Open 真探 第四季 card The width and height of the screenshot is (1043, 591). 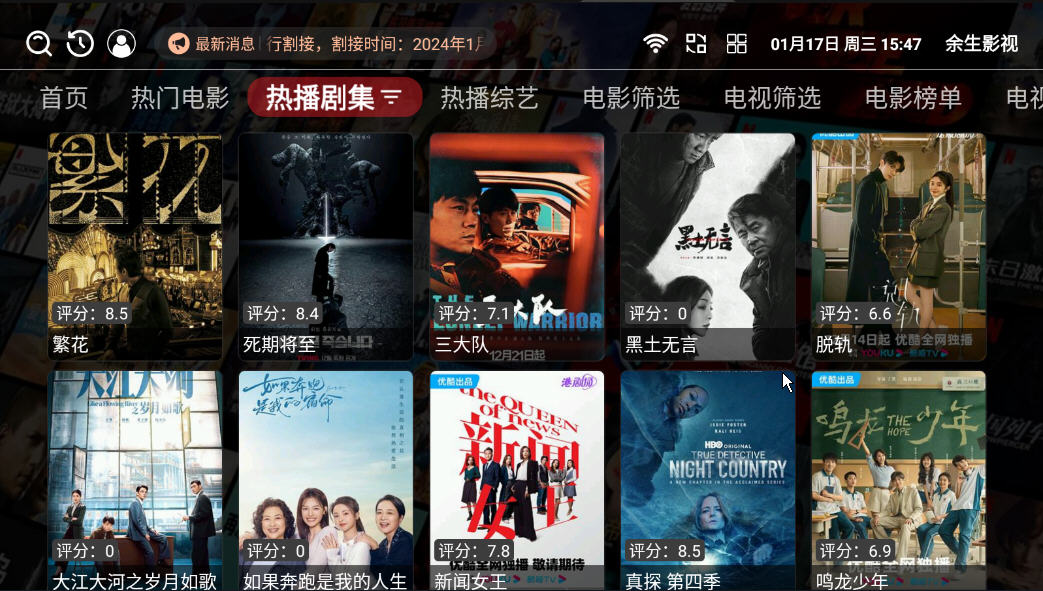coord(708,480)
